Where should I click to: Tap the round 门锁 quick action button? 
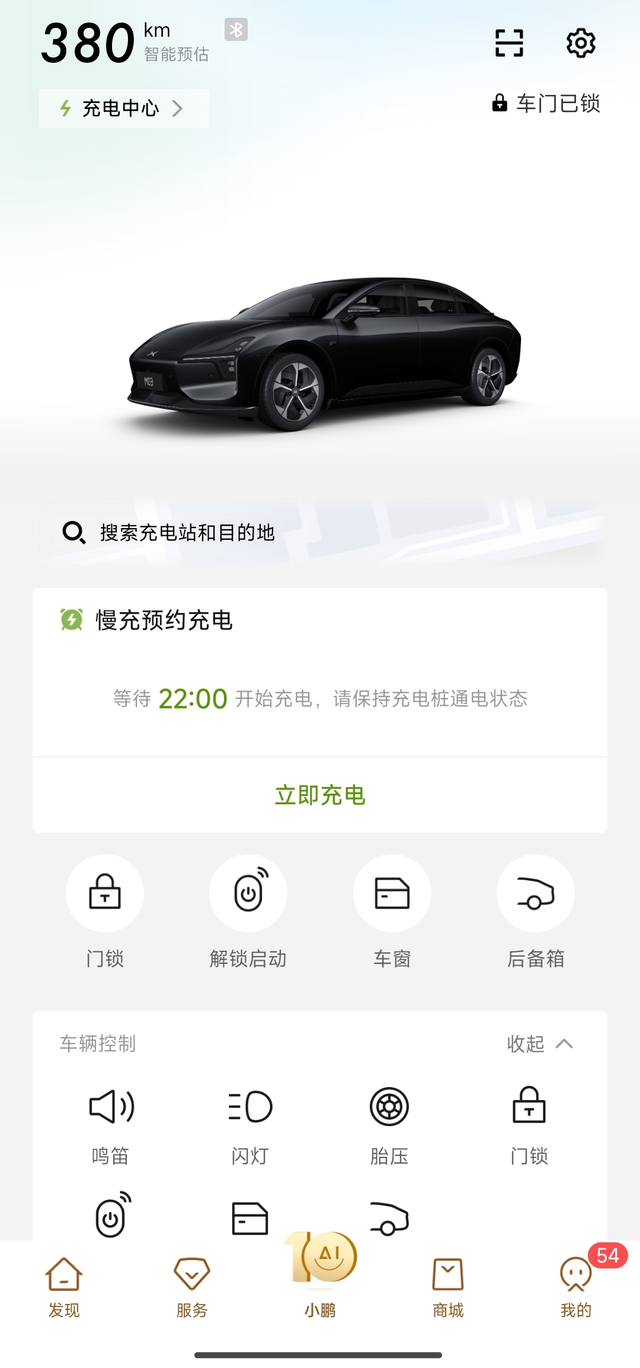(x=105, y=893)
